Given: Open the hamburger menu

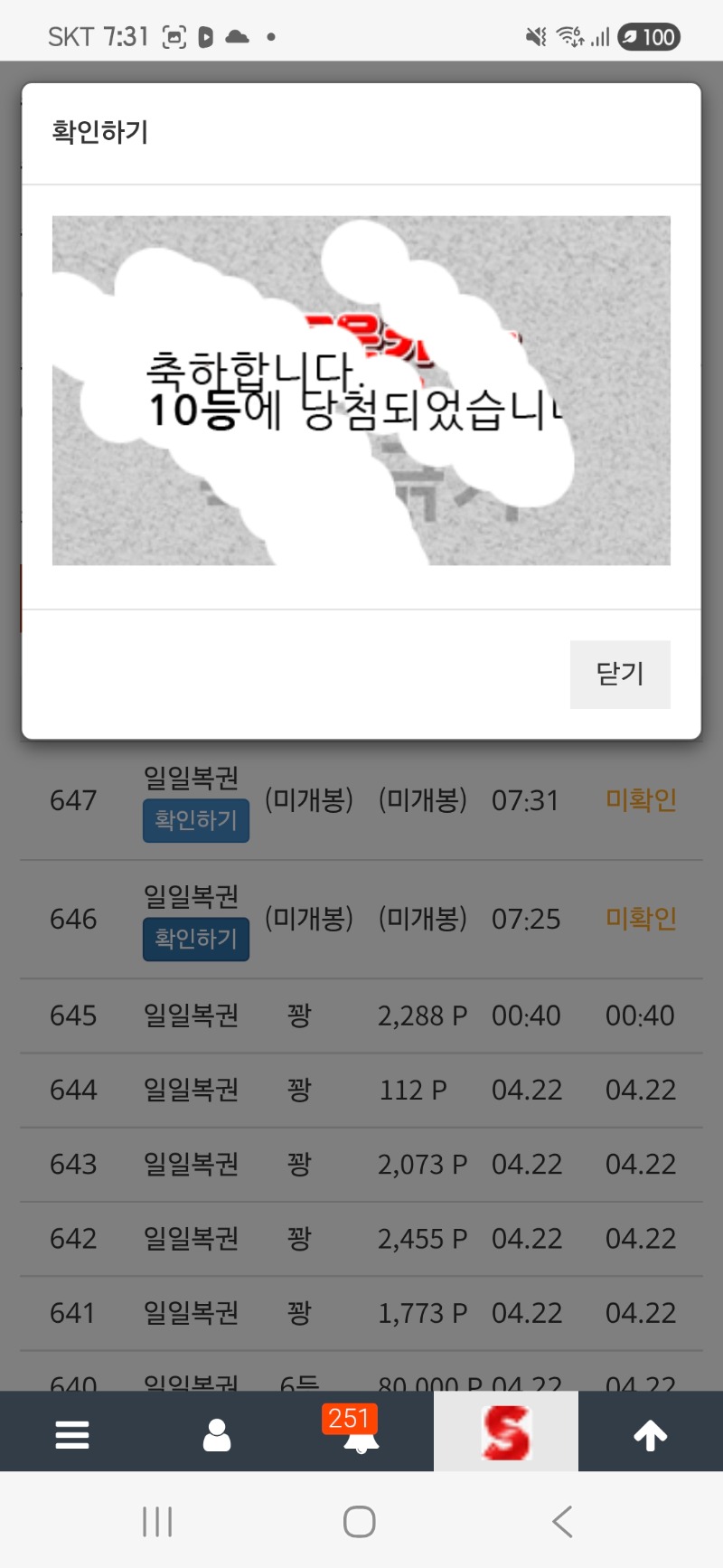Looking at the screenshot, I should [72, 1434].
